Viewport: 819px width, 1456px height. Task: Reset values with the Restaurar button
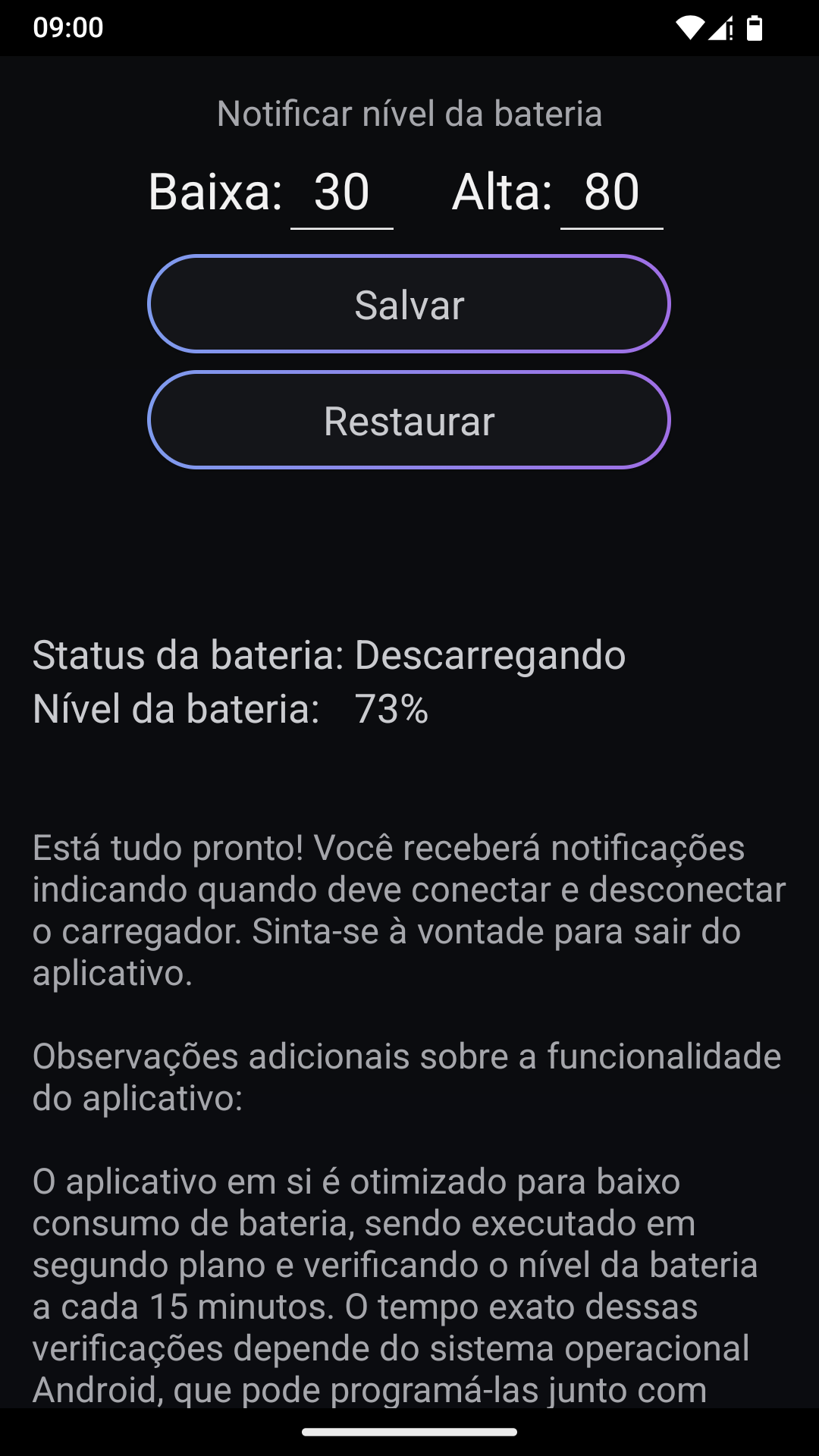[409, 420]
